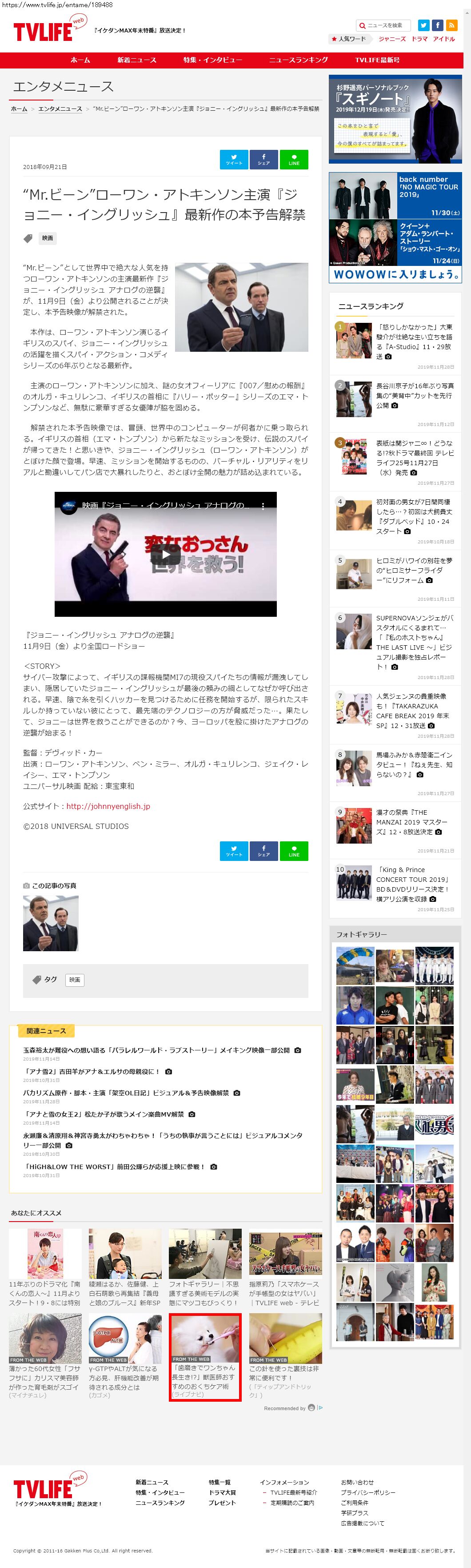Open the Twitter icon in the header
Screen dimensions: 471x1568
click(x=423, y=25)
